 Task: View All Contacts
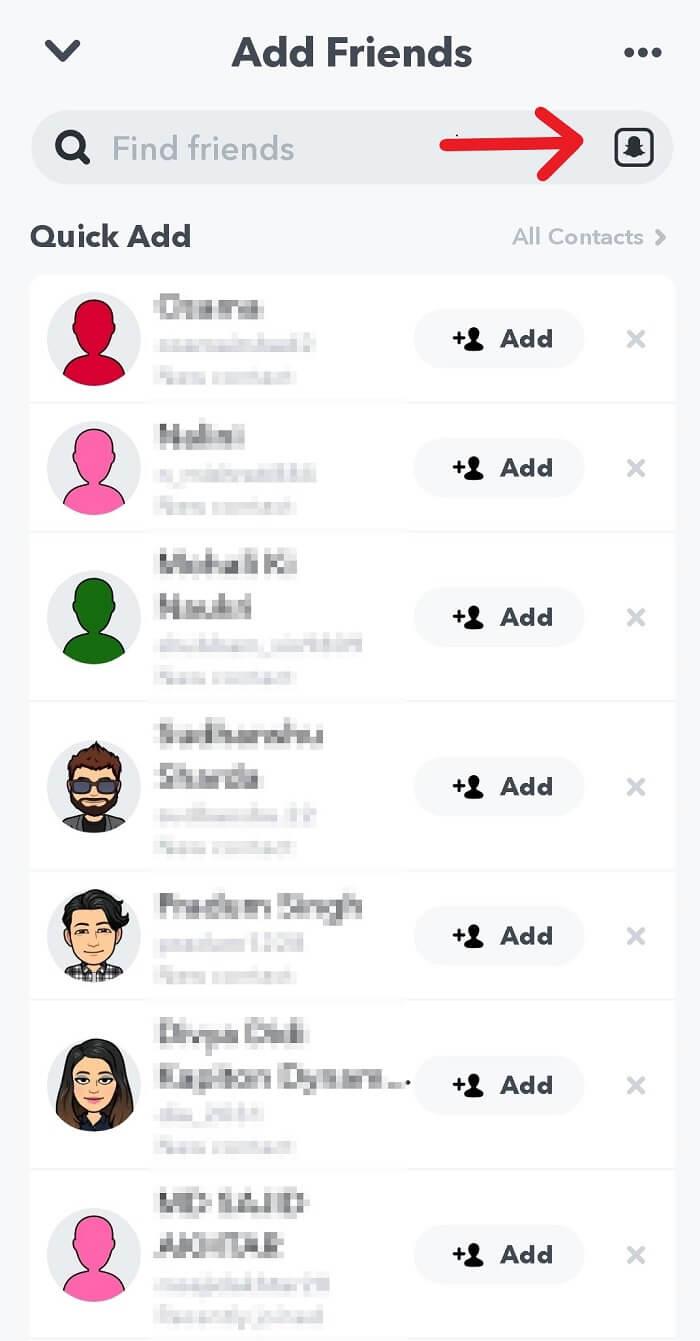tap(588, 237)
